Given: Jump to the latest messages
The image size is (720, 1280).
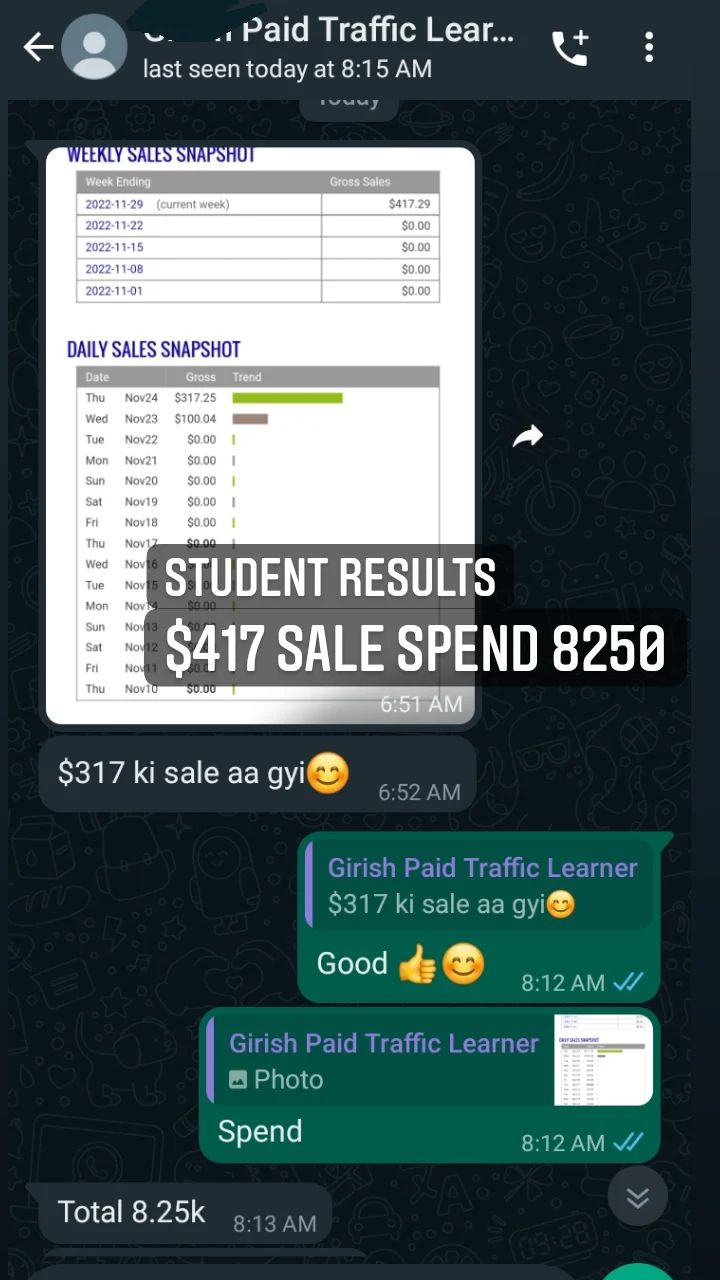Looking at the screenshot, I should click(637, 1196).
